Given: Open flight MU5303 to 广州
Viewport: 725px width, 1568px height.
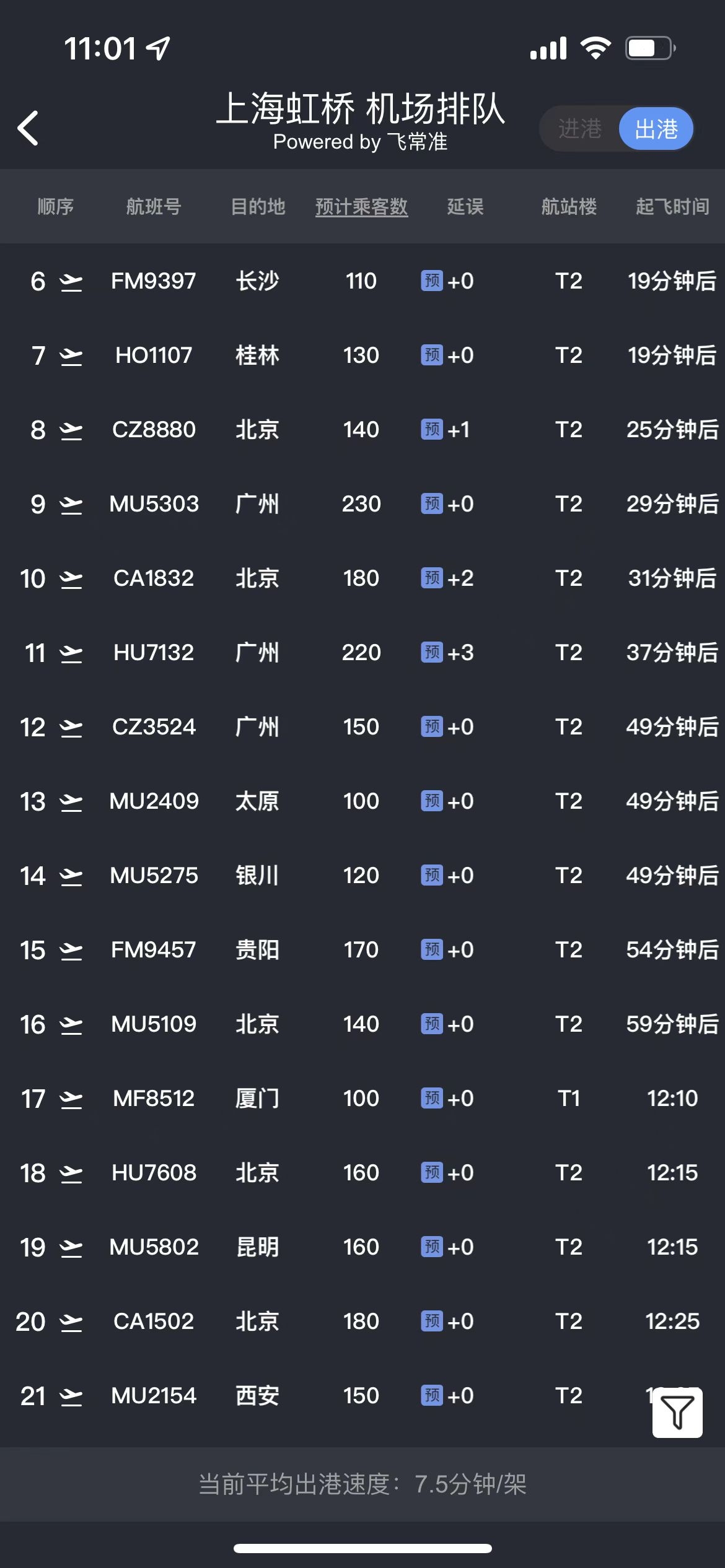Looking at the screenshot, I should click(x=154, y=504).
